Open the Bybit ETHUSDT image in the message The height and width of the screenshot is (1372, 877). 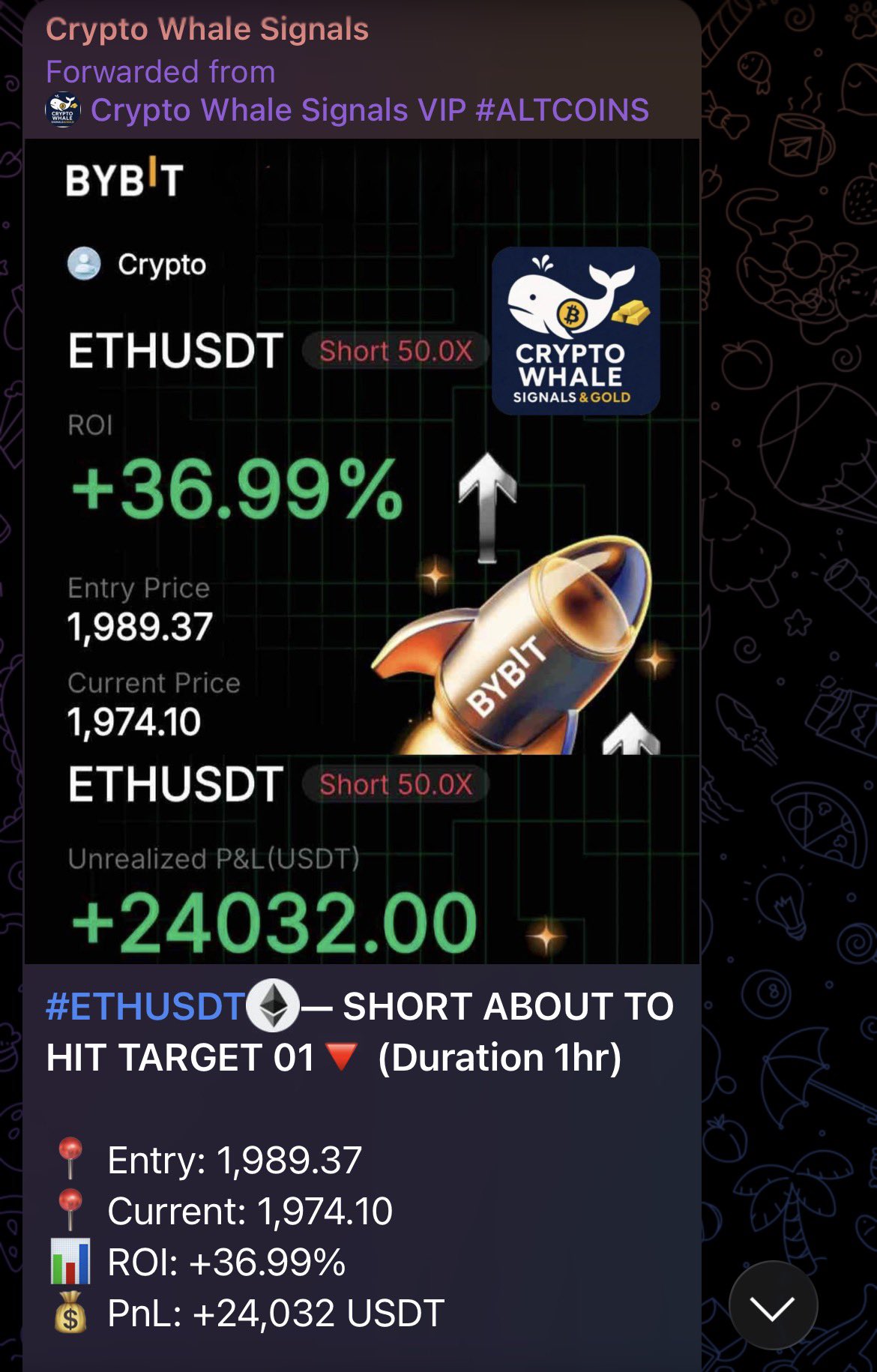pyautogui.click(x=362, y=551)
